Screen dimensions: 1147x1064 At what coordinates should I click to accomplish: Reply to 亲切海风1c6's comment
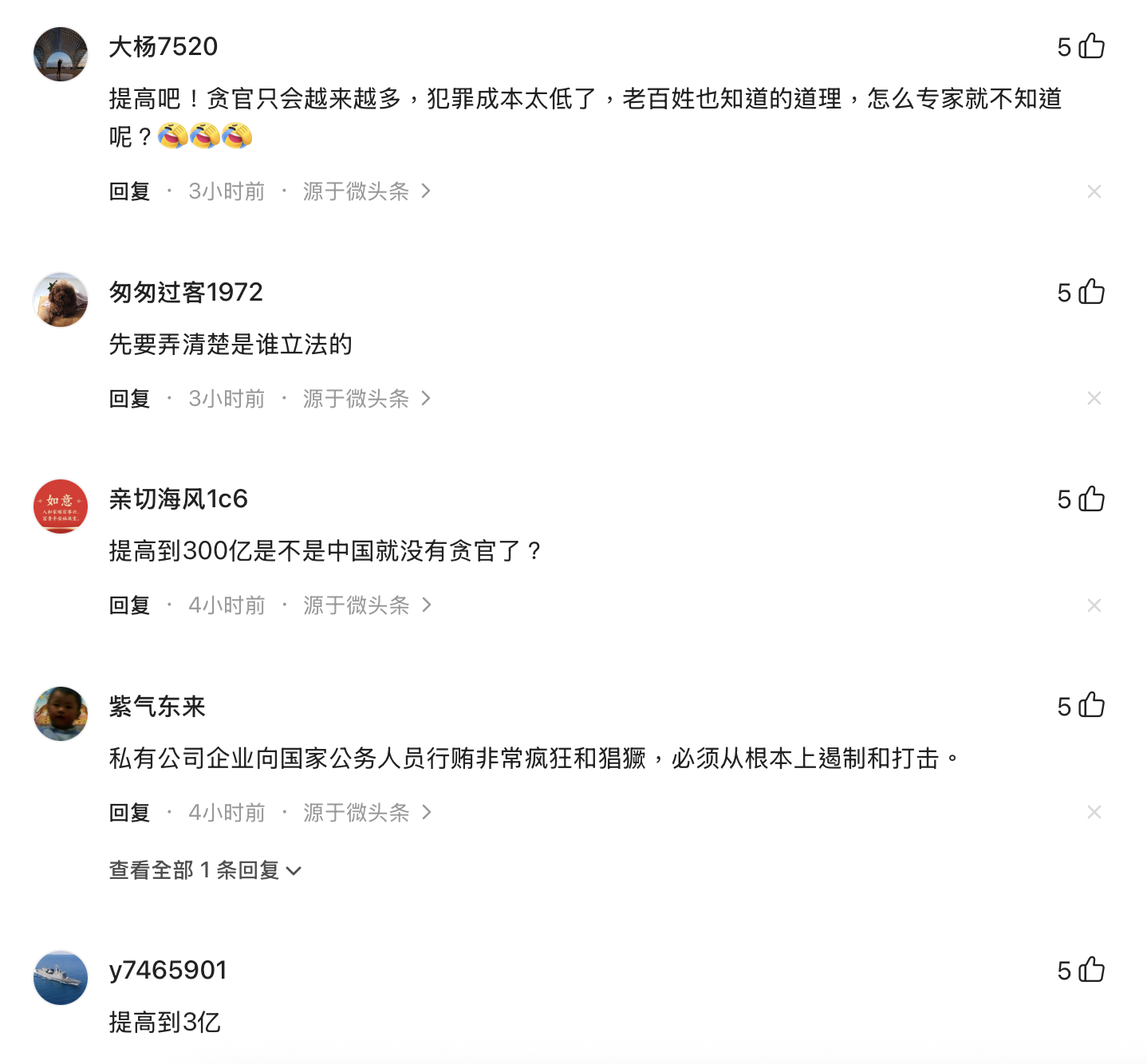click(129, 605)
